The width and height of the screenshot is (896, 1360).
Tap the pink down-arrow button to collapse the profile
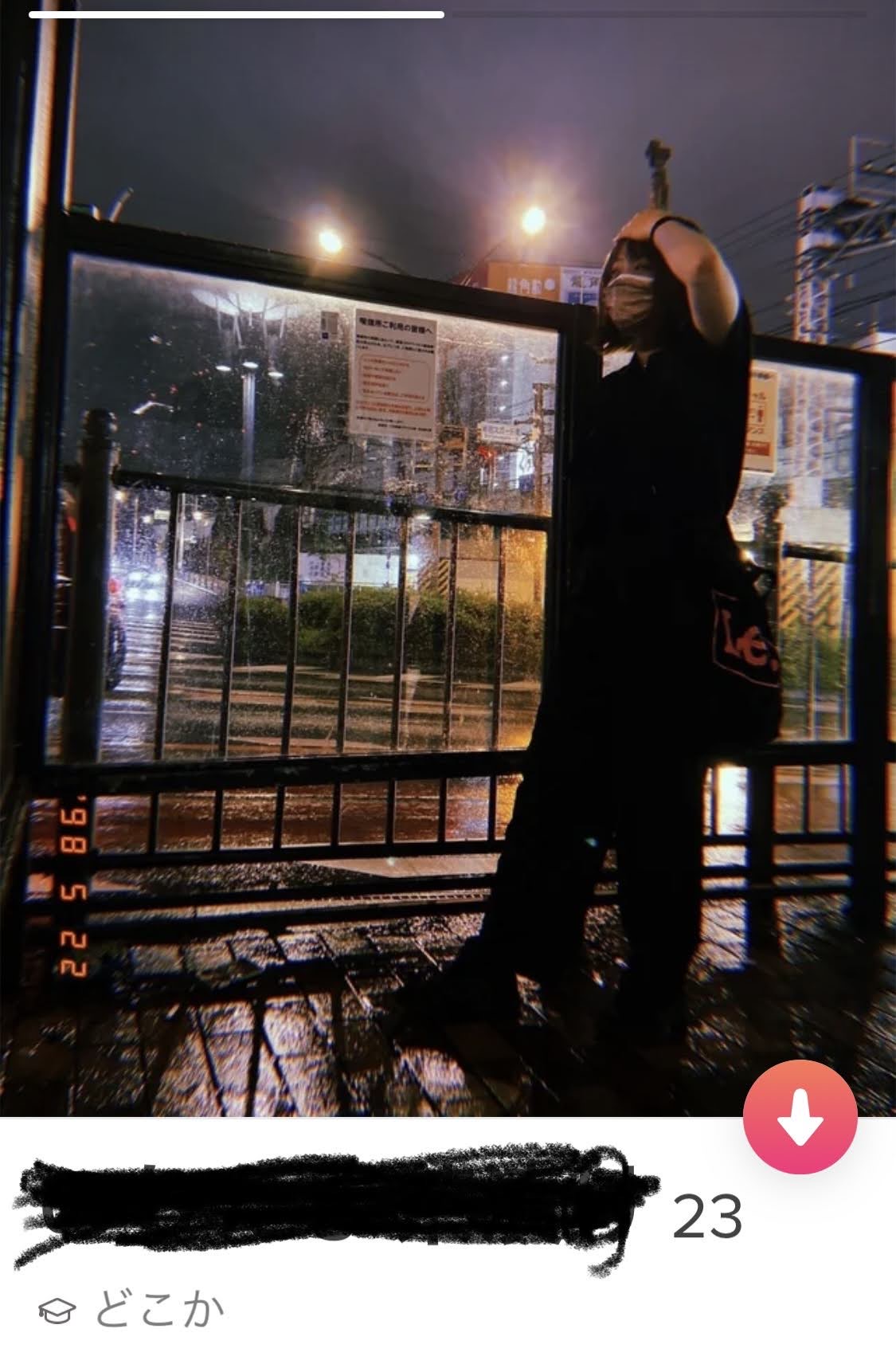coord(800,1119)
